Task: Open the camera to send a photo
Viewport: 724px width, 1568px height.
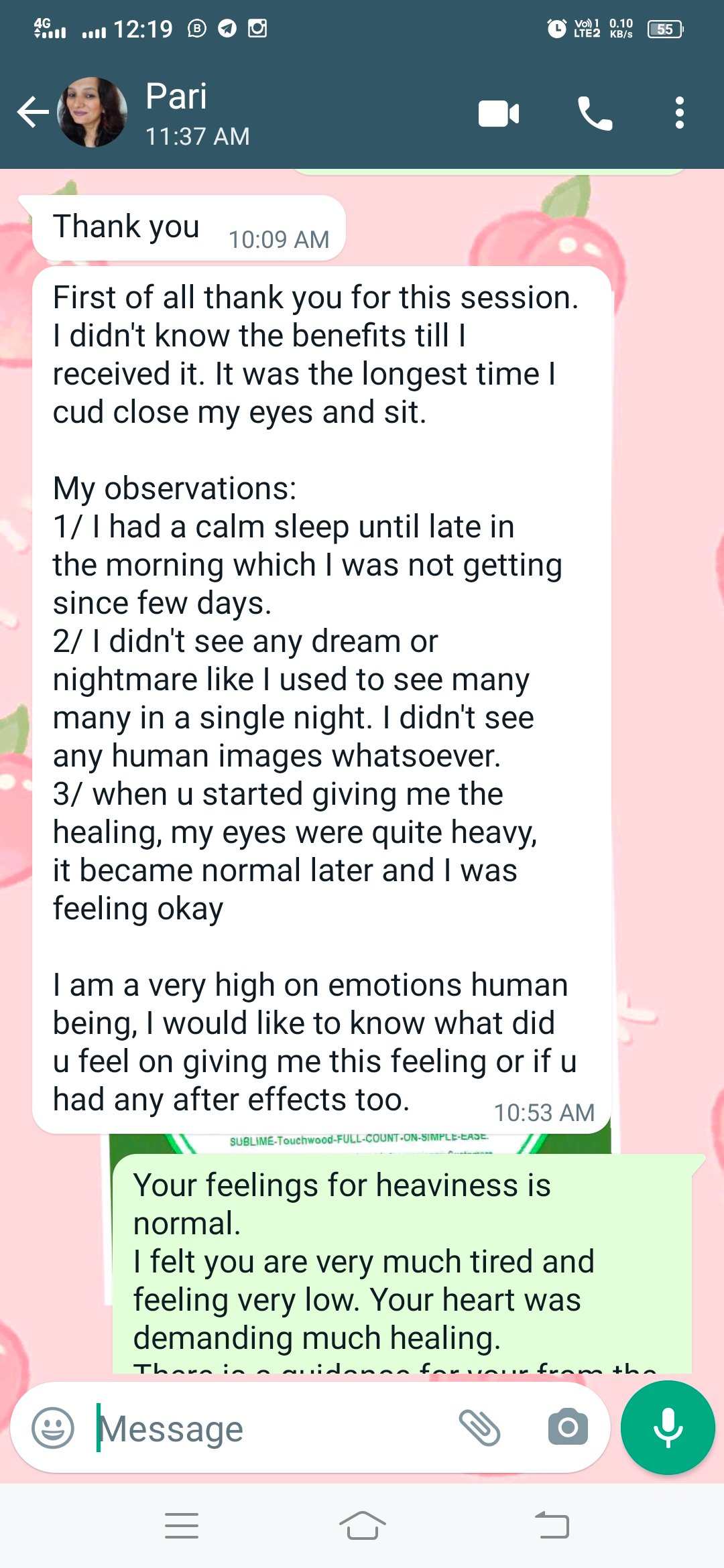Action: pos(567,1428)
